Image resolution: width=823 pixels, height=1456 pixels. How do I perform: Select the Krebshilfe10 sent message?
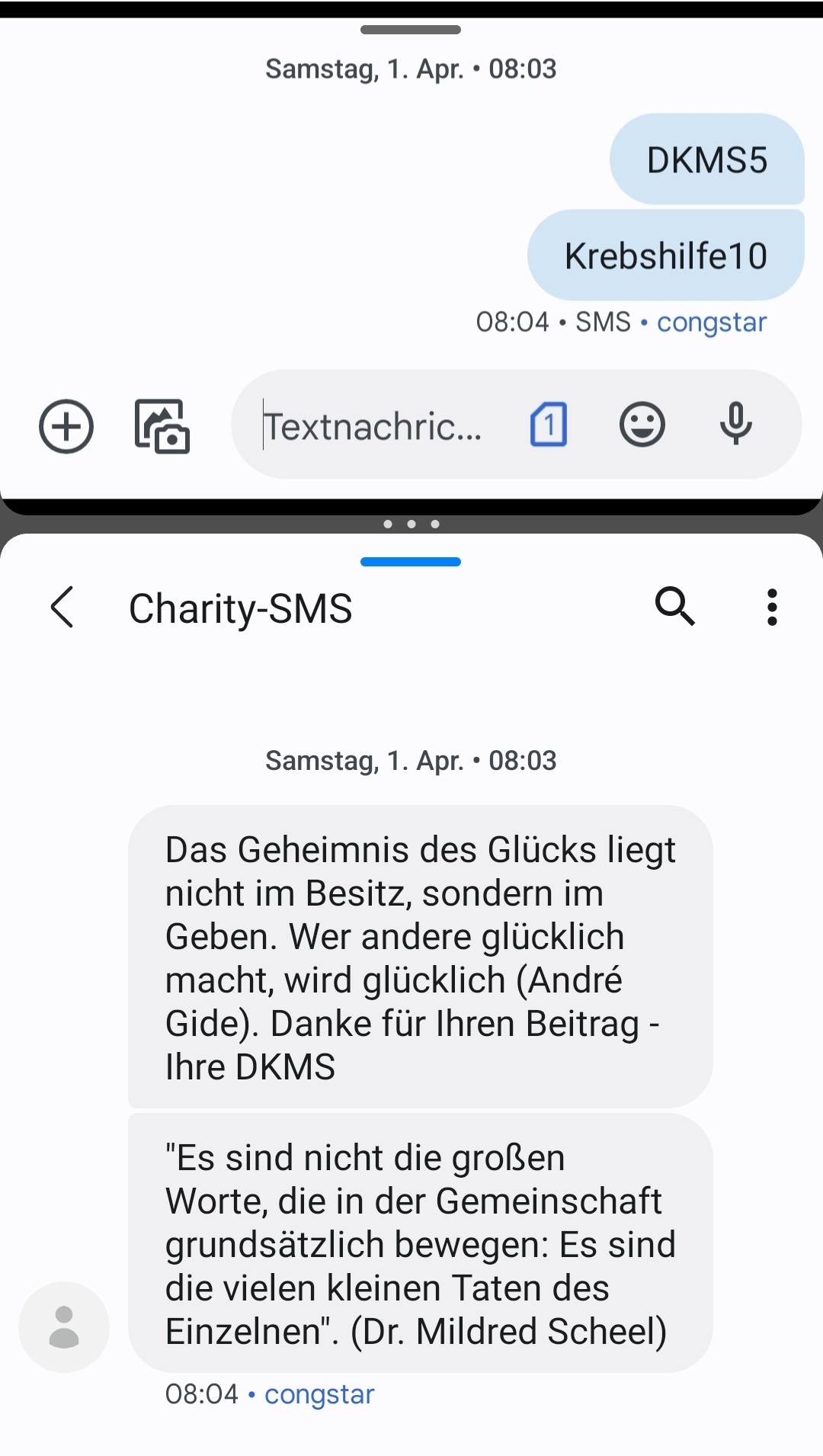click(x=666, y=255)
